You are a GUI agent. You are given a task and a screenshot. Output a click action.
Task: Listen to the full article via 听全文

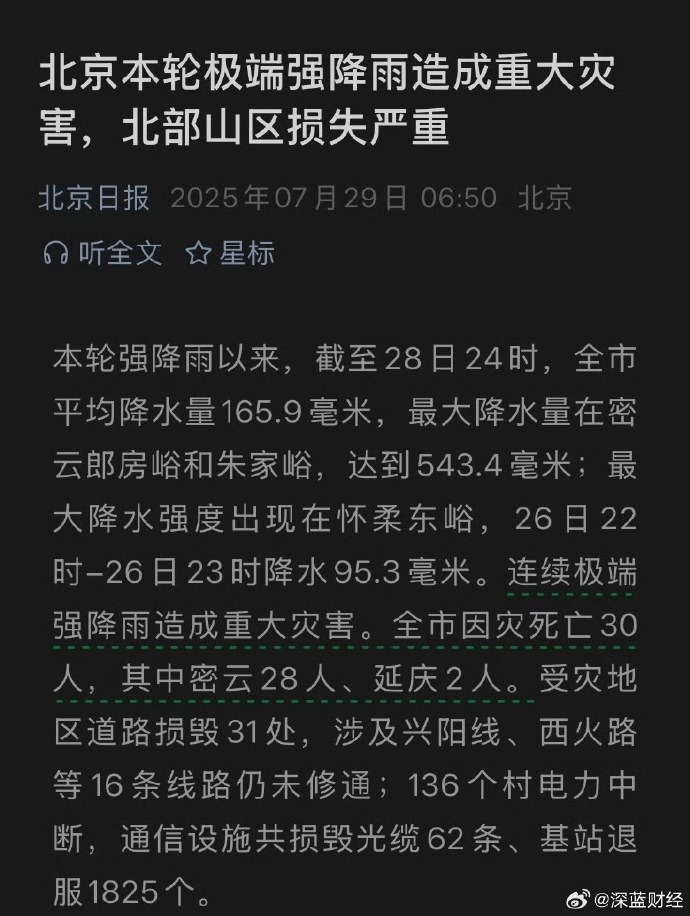(103, 253)
